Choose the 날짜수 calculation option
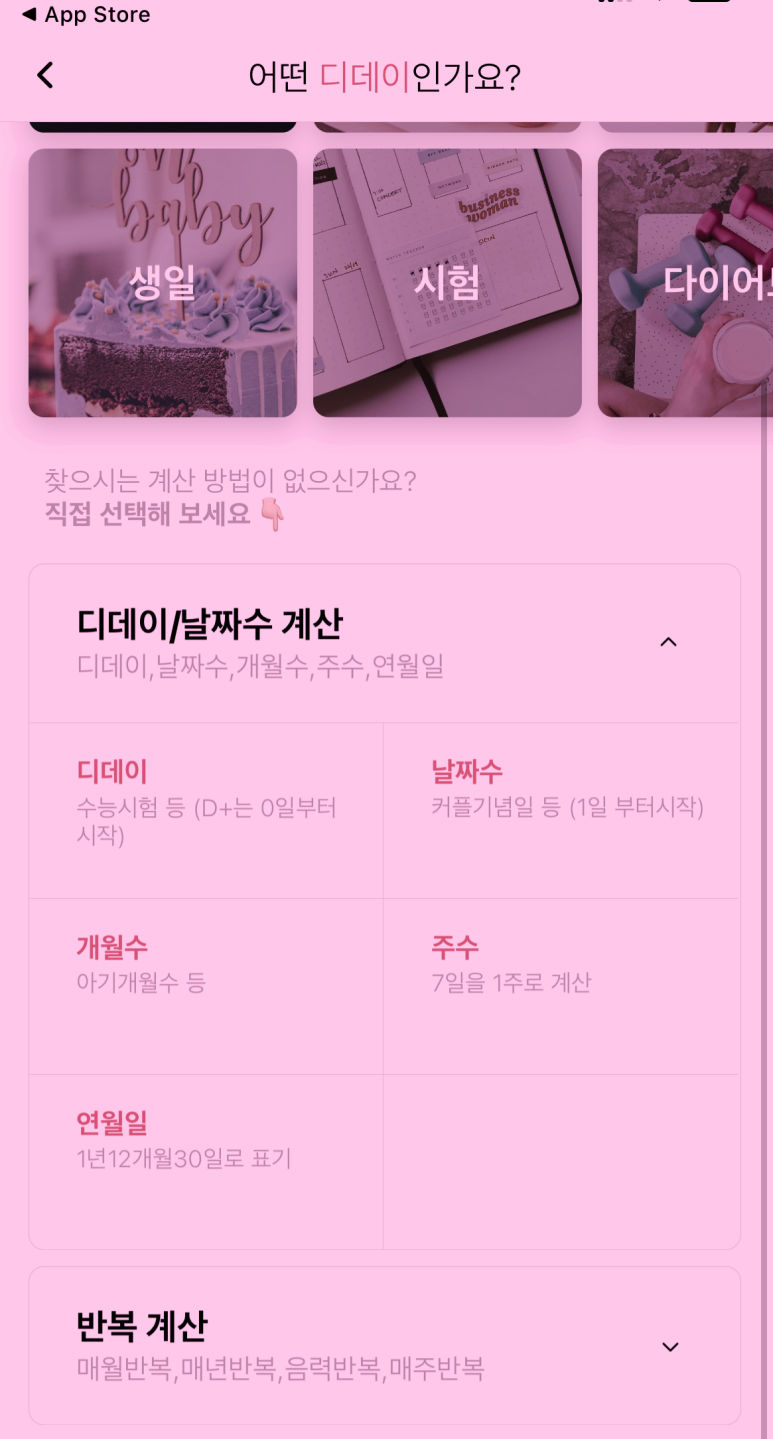The image size is (773, 1439). pos(561,810)
